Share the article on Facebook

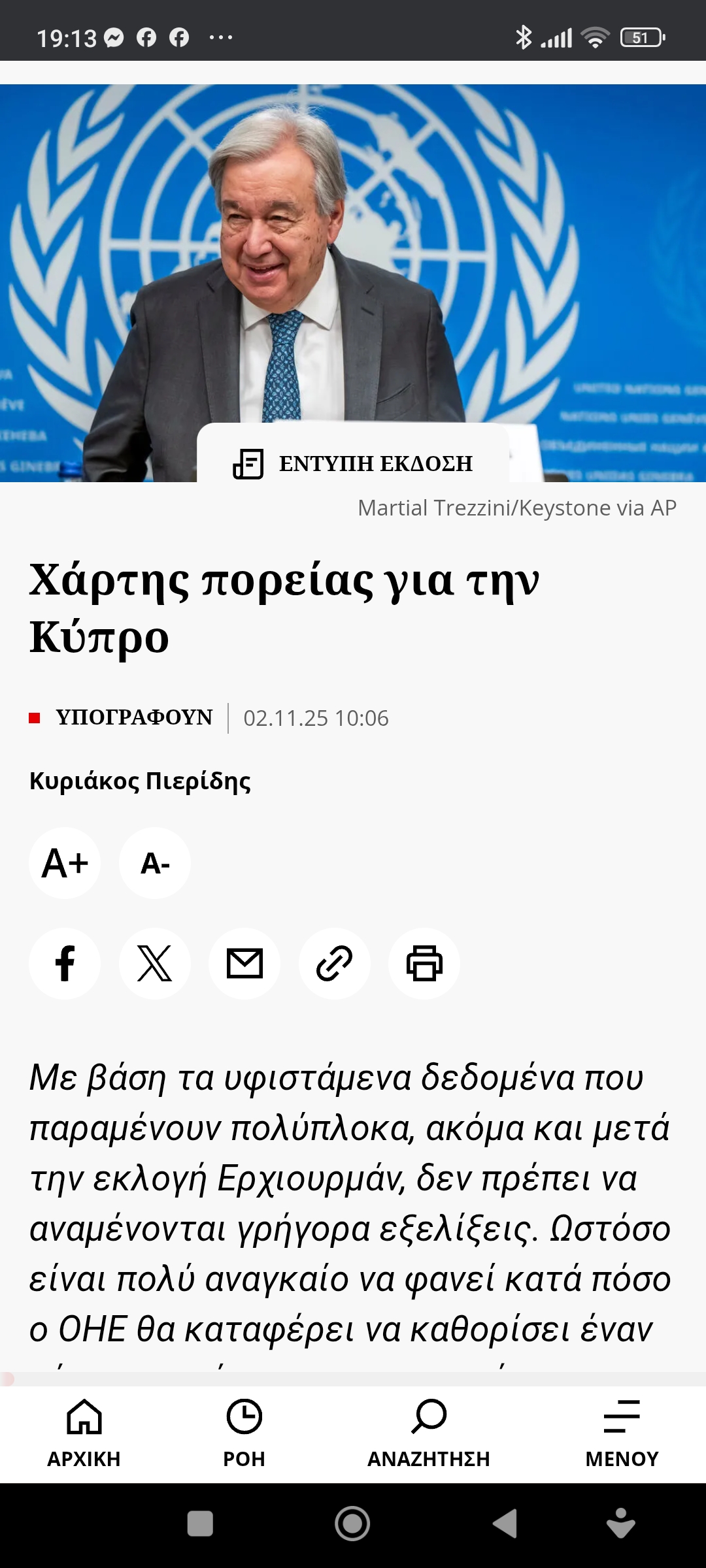point(65,964)
